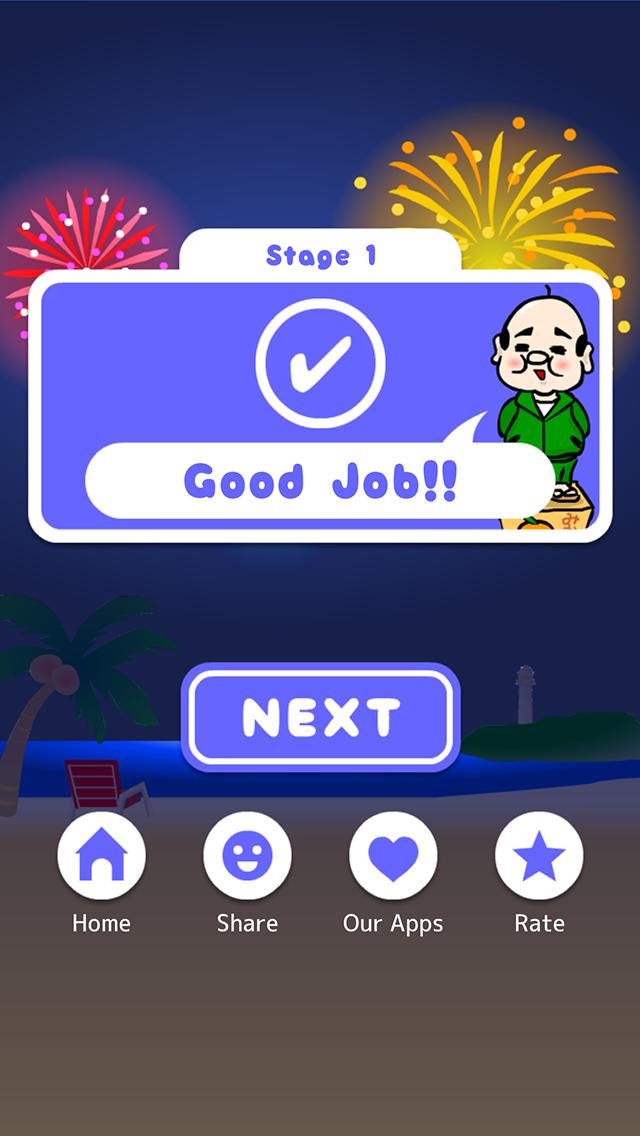Share your result via the smiley button
Image resolution: width=640 pixels, height=1136 pixels.
coord(247,856)
